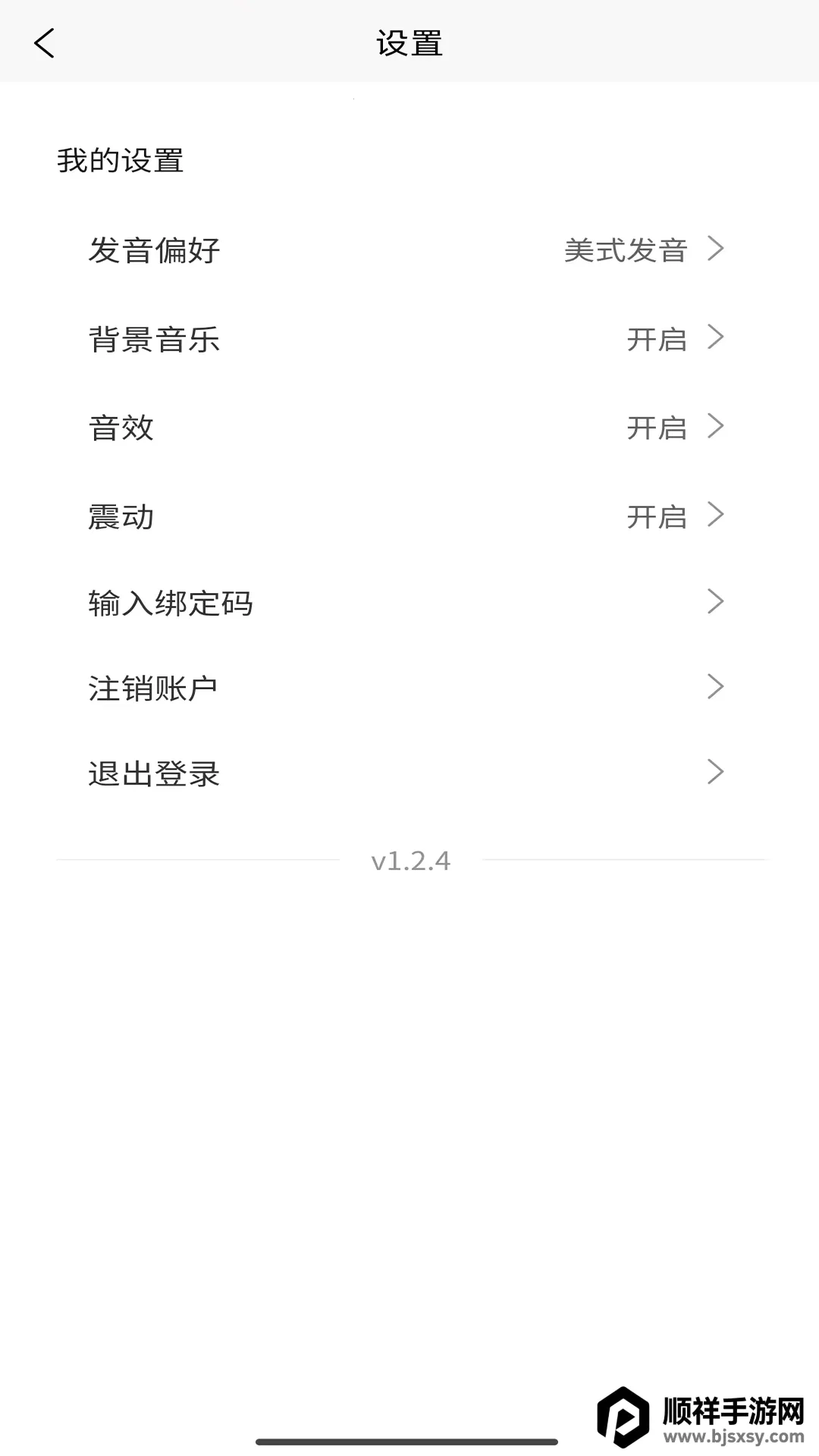
Task: Open the 发音偏好 pronunciation preference setting
Action: coord(407,250)
